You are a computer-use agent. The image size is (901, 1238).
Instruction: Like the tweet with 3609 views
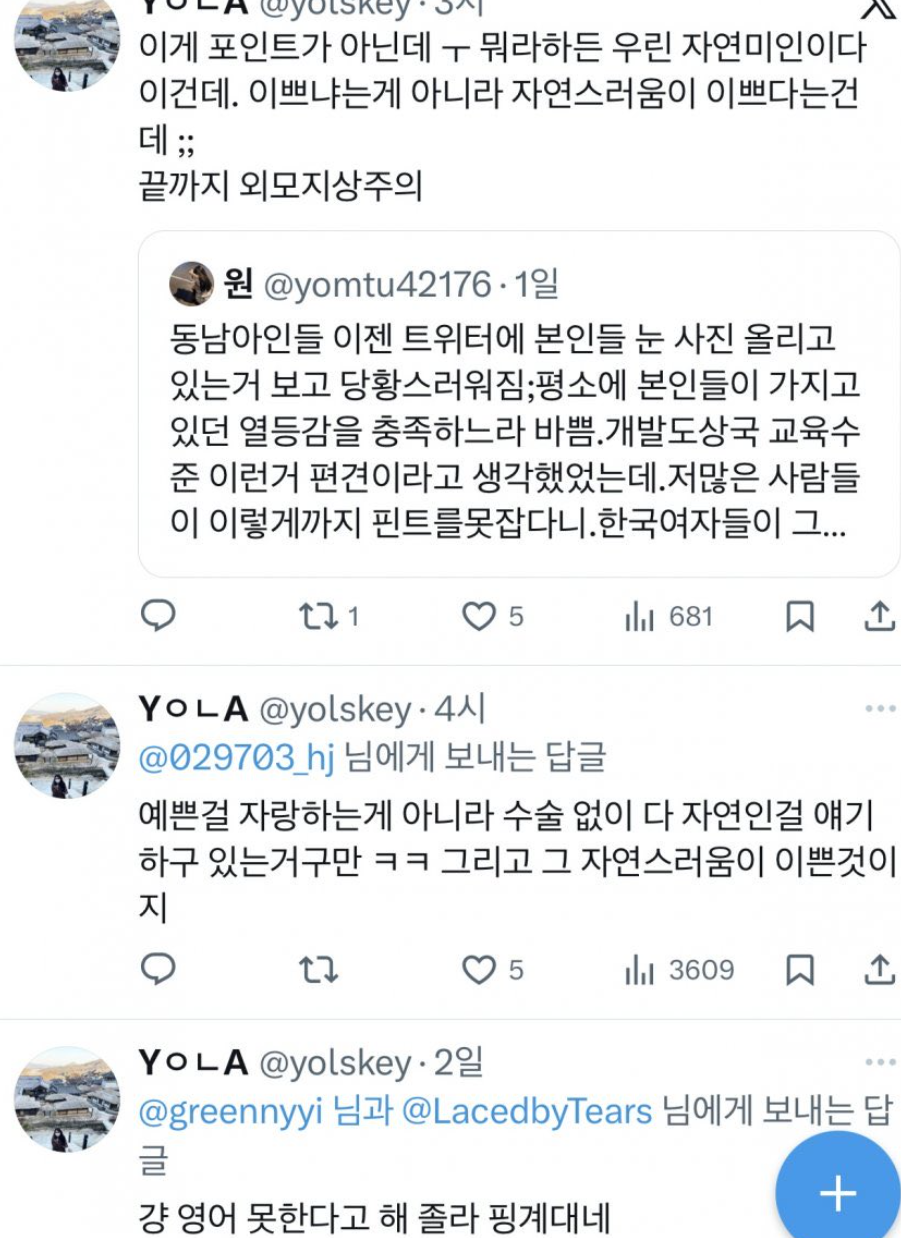tap(478, 969)
